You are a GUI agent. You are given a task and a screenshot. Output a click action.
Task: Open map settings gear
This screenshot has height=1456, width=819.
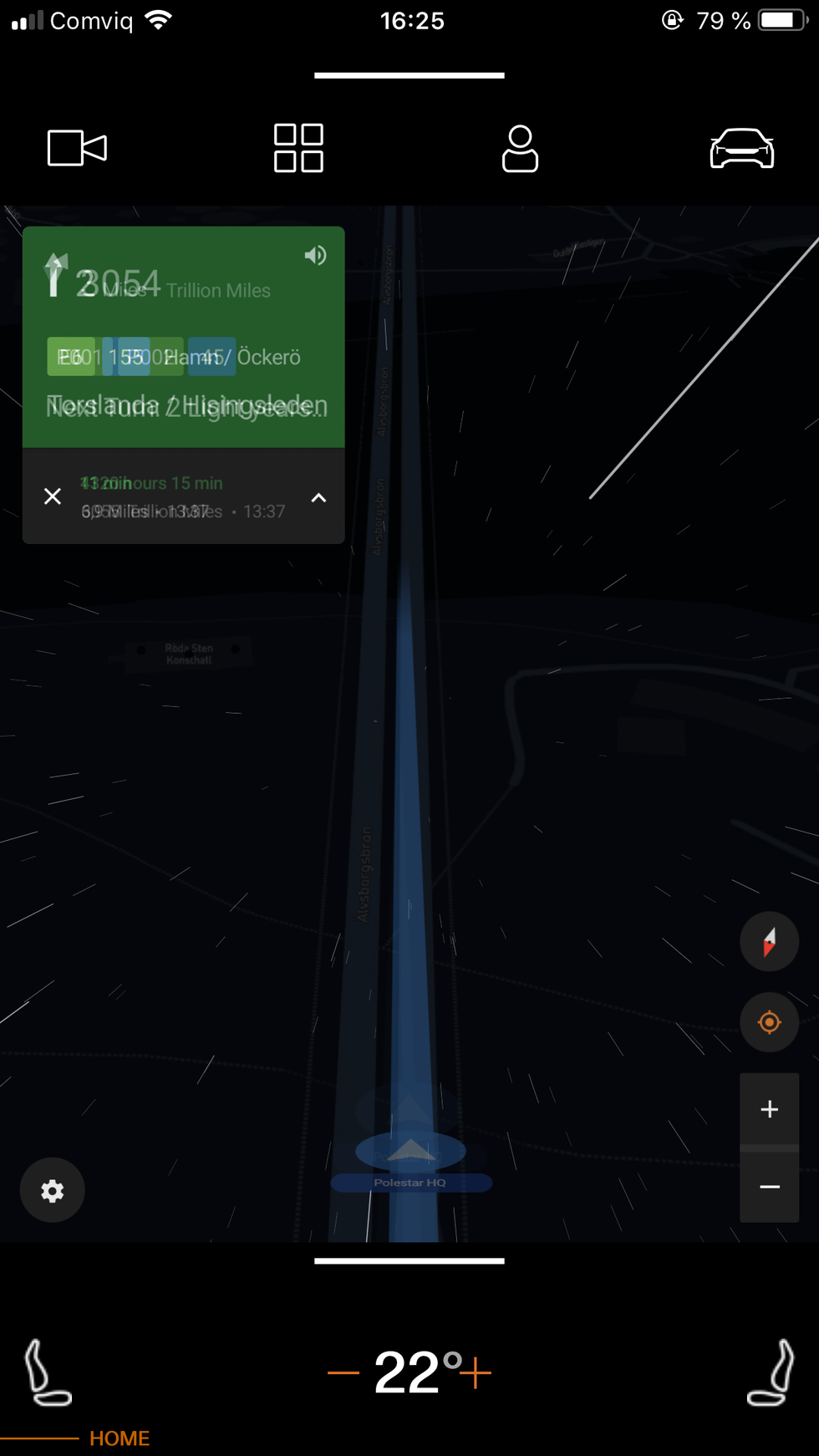coord(53,1190)
